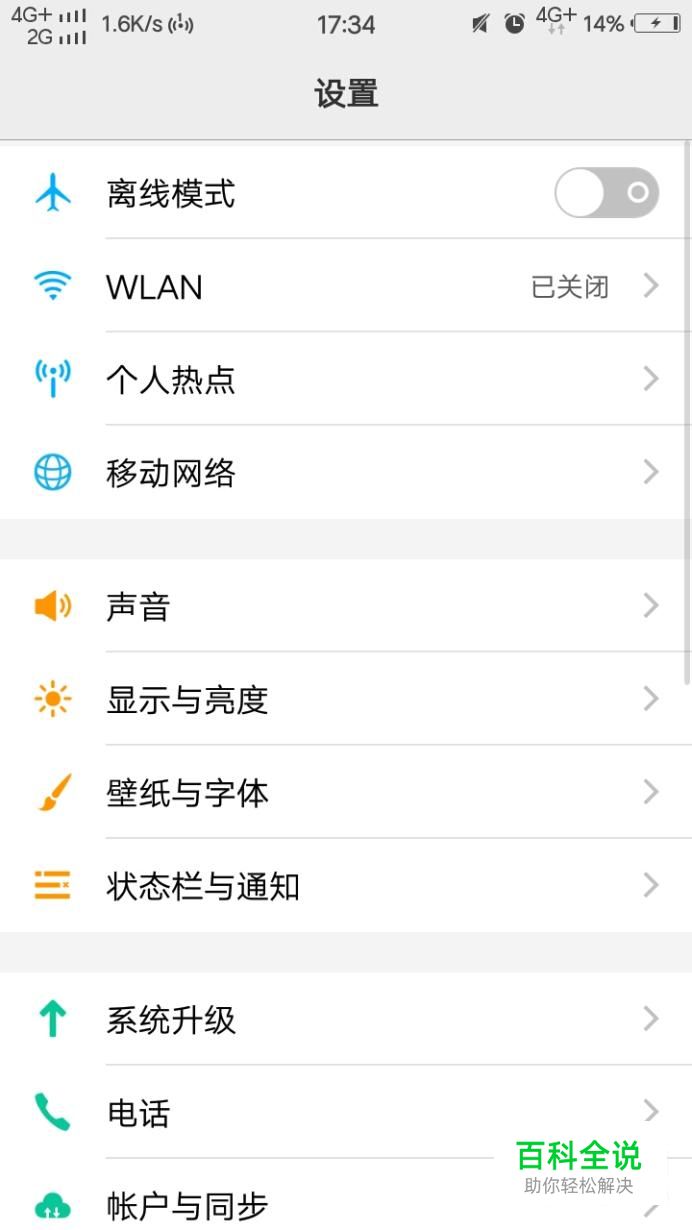
Task: Tap the 状态栏与通知 row
Action: pyautogui.click(x=346, y=886)
